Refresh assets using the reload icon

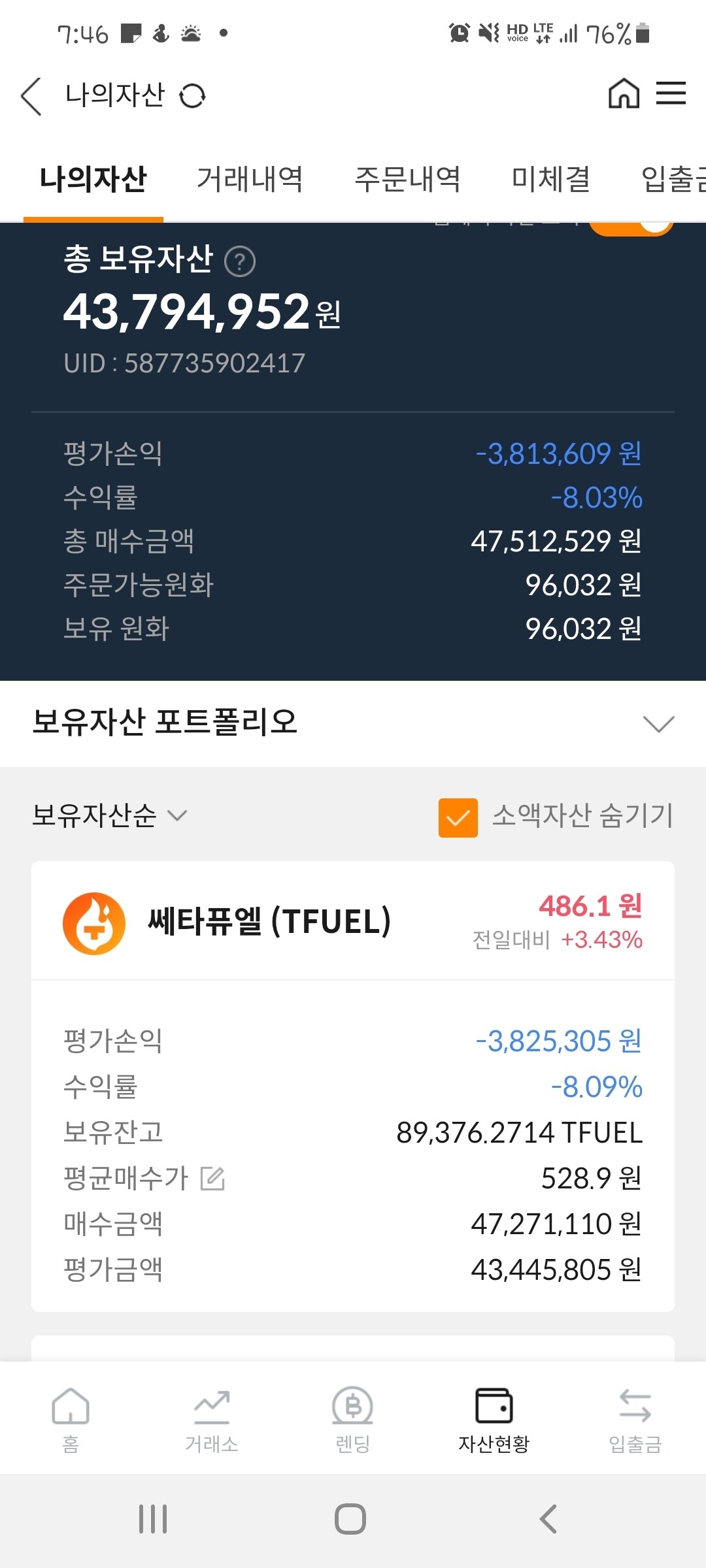(x=193, y=95)
